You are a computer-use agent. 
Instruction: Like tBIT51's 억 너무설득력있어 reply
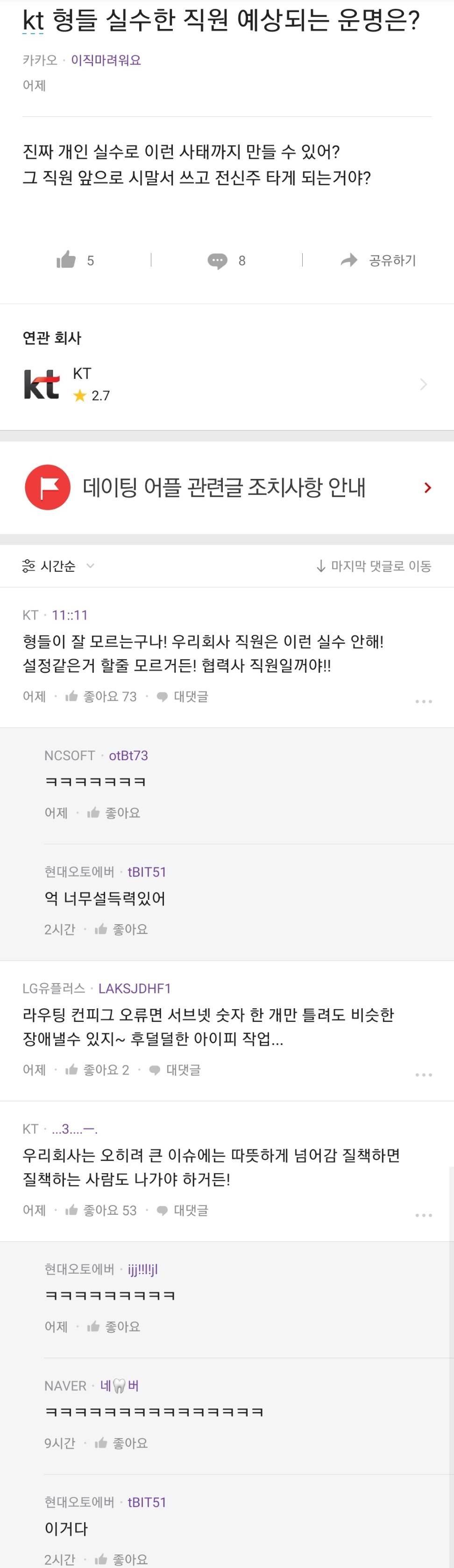tap(121, 929)
